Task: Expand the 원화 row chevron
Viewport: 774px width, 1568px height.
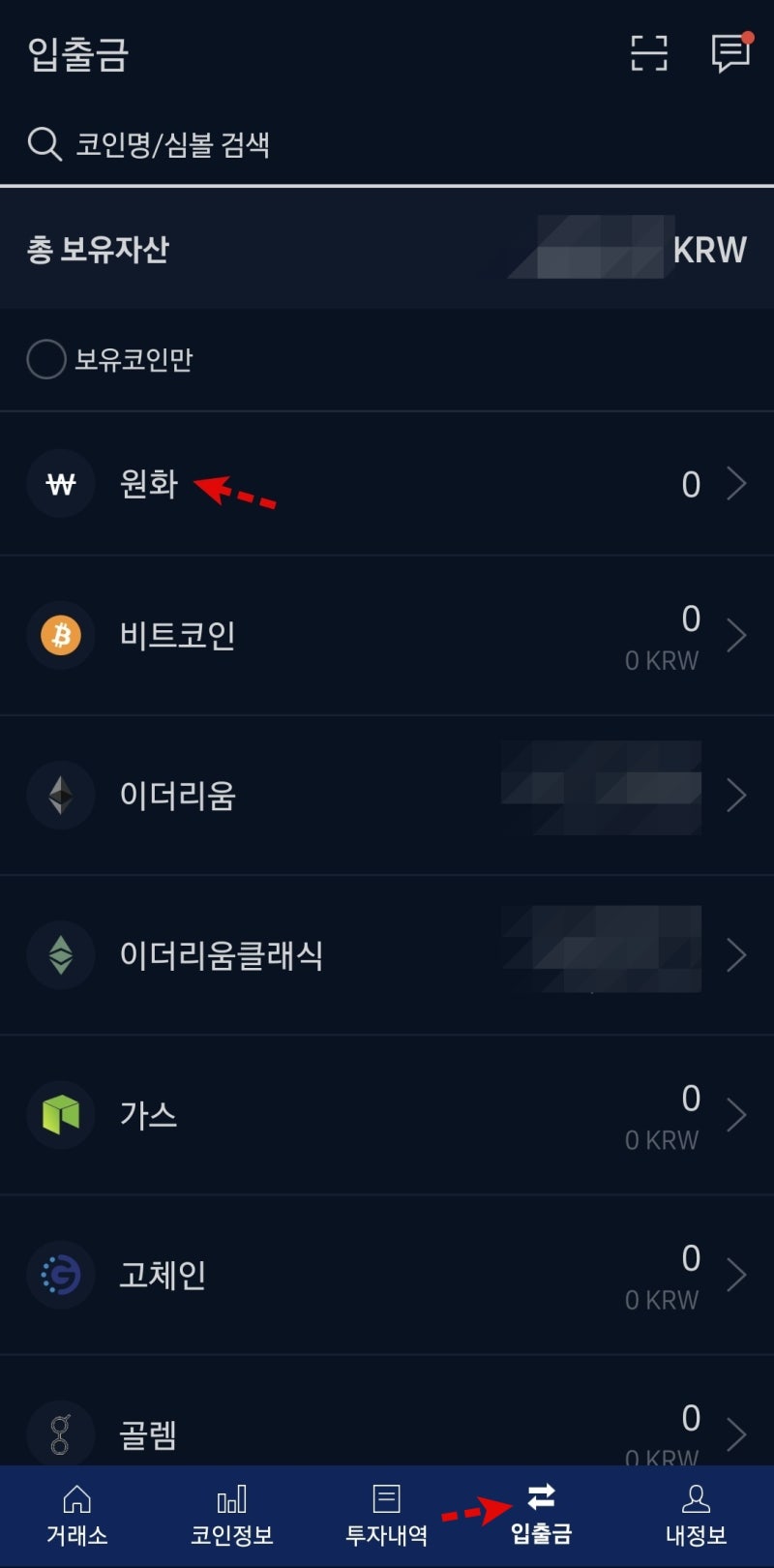Action: point(737,484)
